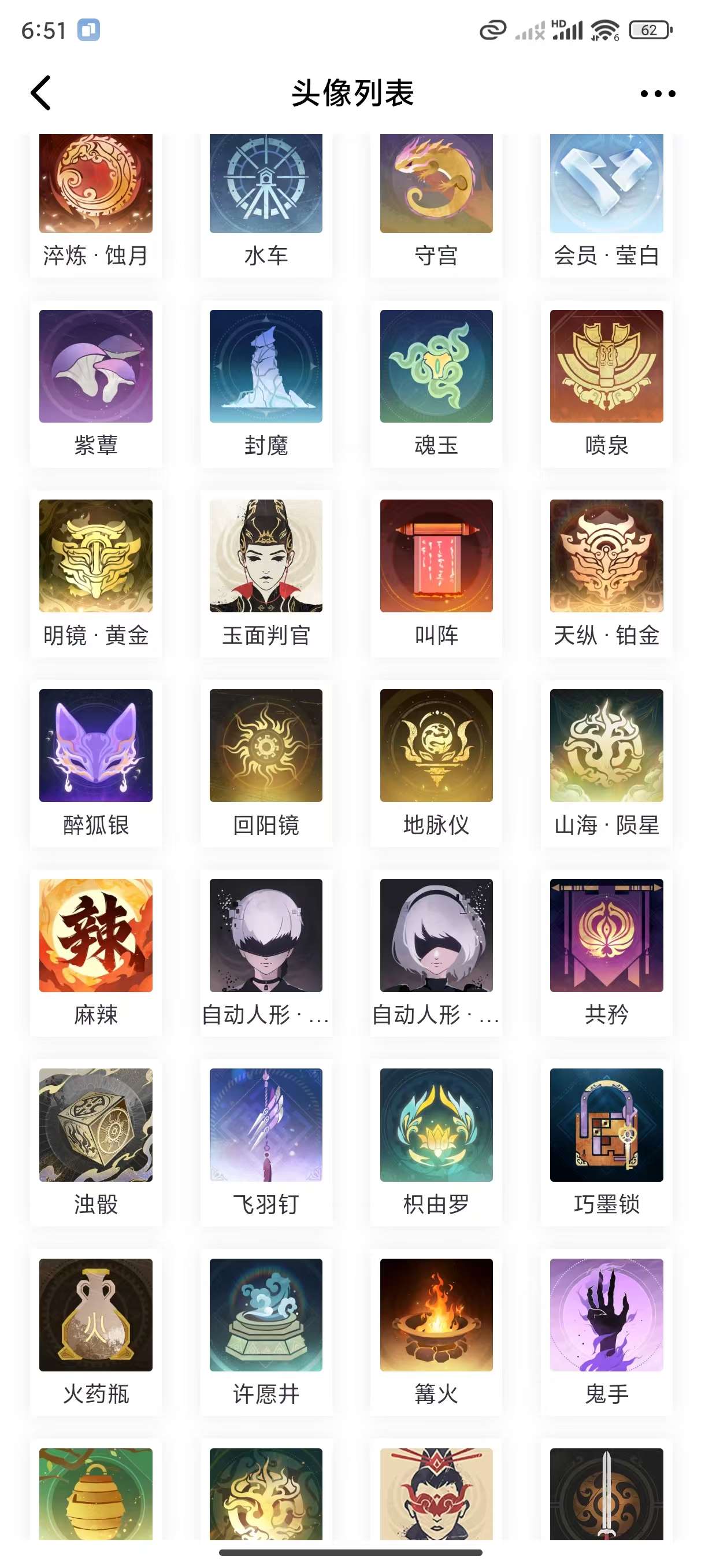Tap the 叫阵 scroll avatar
Viewport: 705px width, 1568px height.
click(436, 556)
